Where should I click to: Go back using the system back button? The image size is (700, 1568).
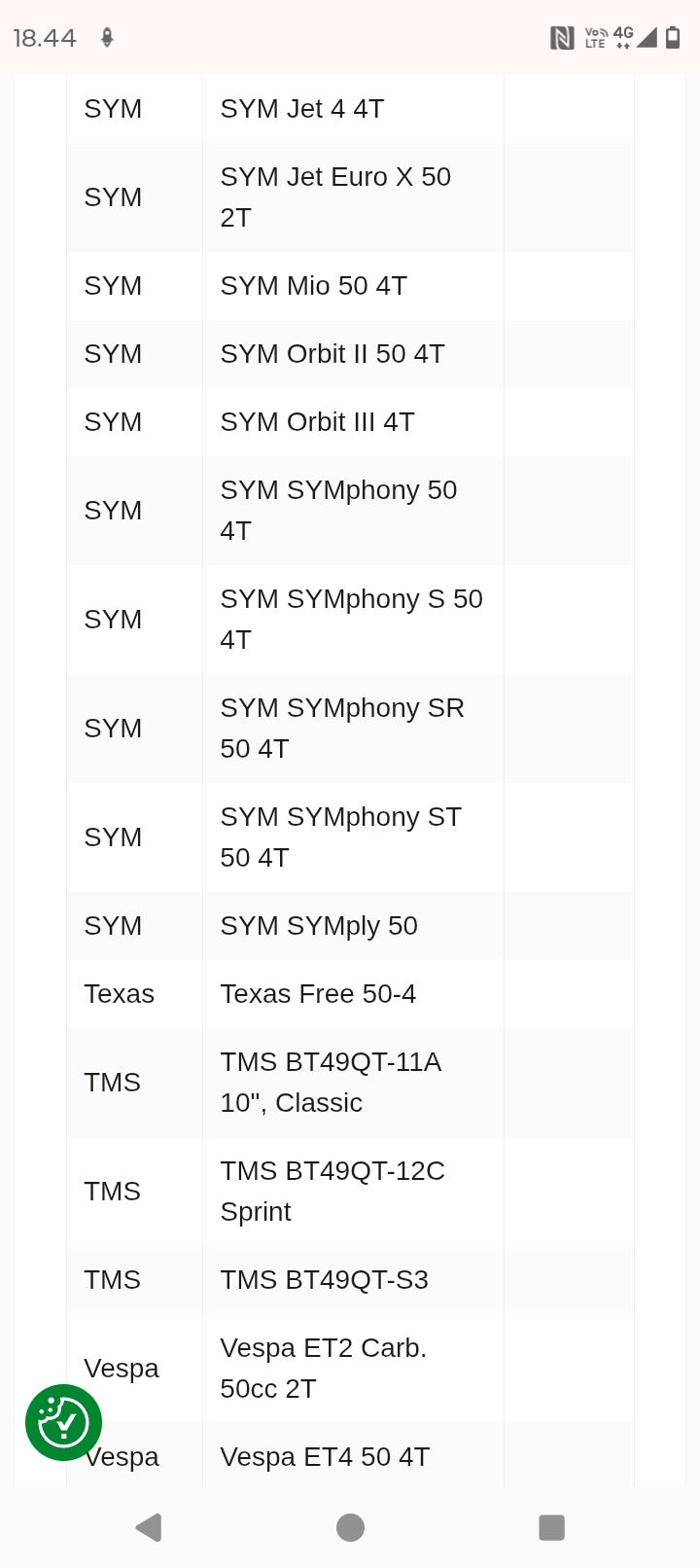pyautogui.click(x=149, y=1527)
